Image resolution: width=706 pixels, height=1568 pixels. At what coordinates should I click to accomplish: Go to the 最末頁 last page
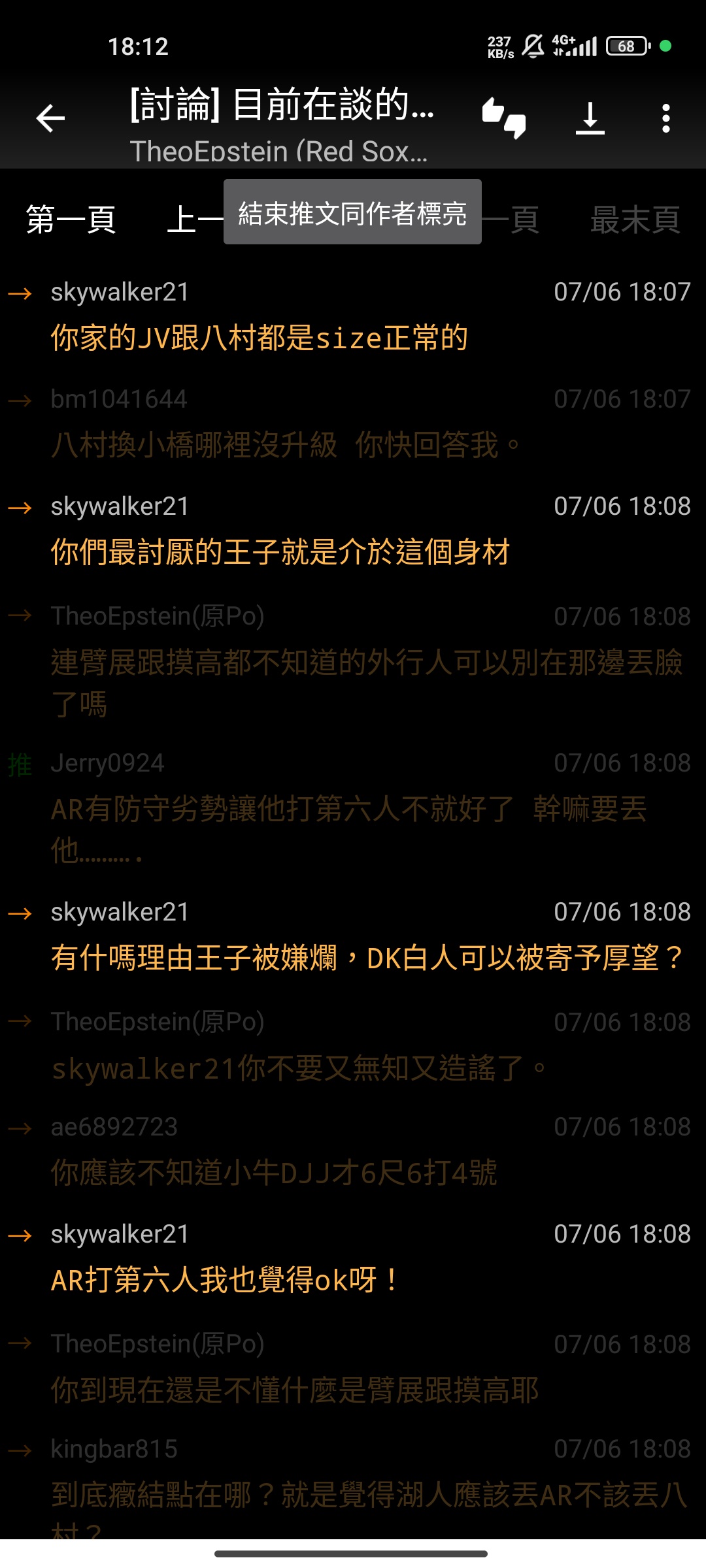point(635,220)
